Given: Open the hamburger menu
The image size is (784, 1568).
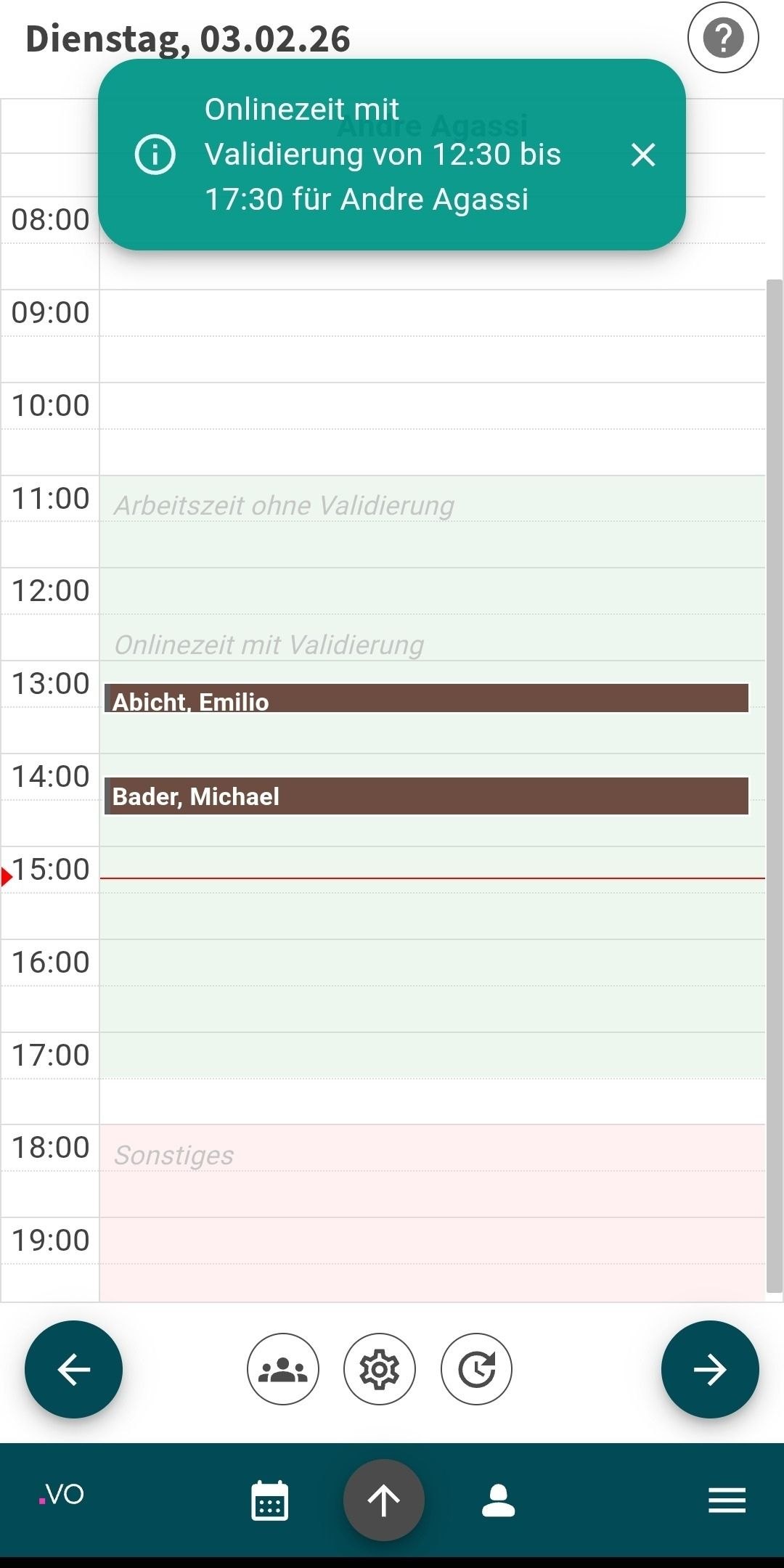Looking at the screenshot, I should pyautogui.click(x=727, y=1500).
